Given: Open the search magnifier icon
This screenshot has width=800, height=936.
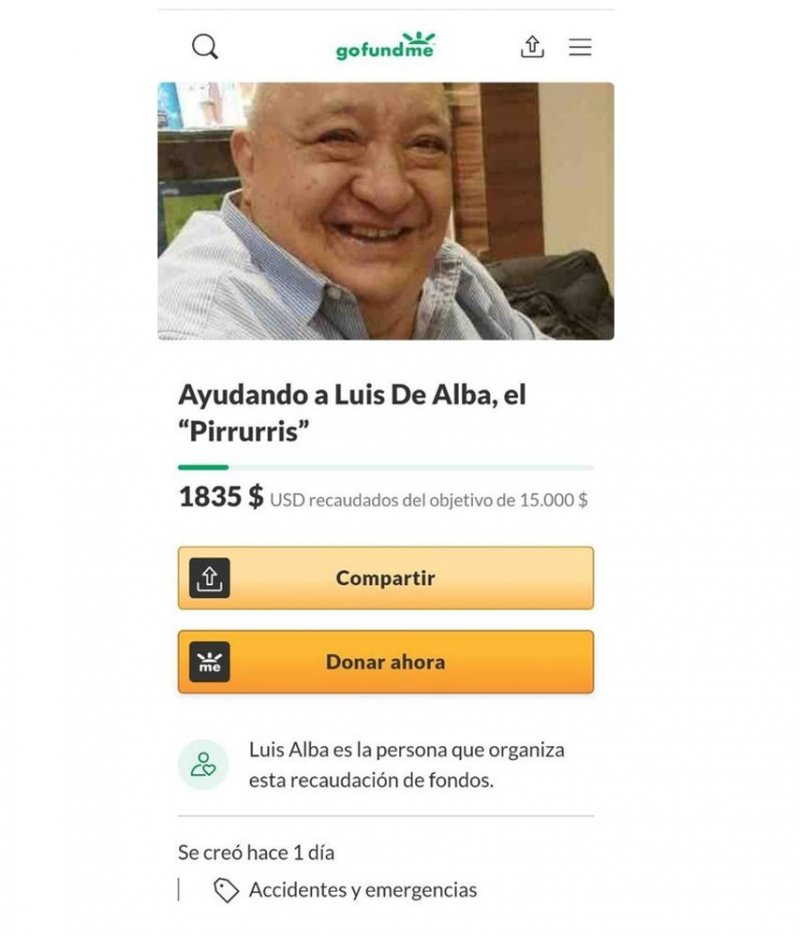Looking at the screenshot, I should click(x=205, y=47).
